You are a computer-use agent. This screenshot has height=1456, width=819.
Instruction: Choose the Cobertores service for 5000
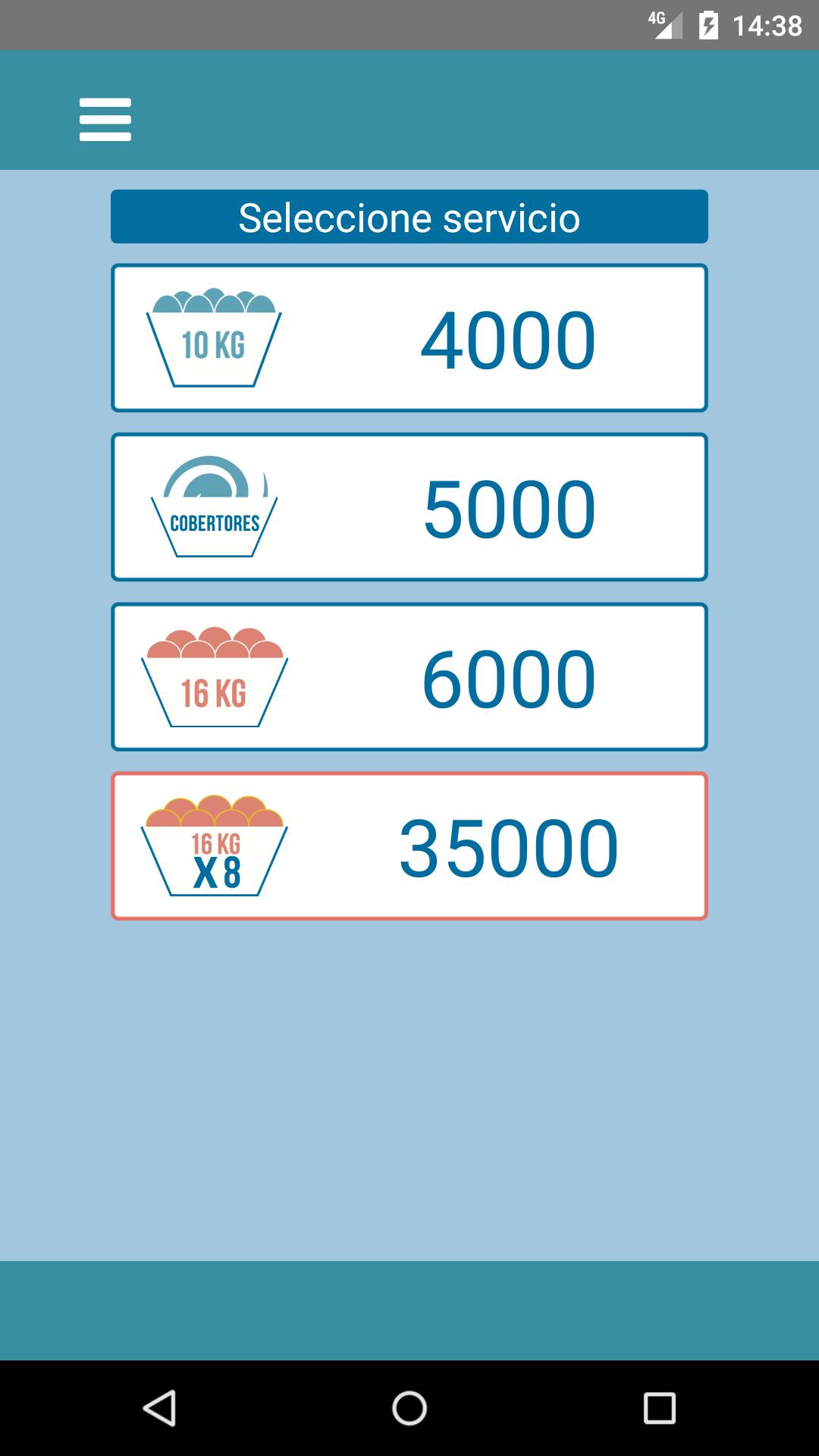click(409, 507)
